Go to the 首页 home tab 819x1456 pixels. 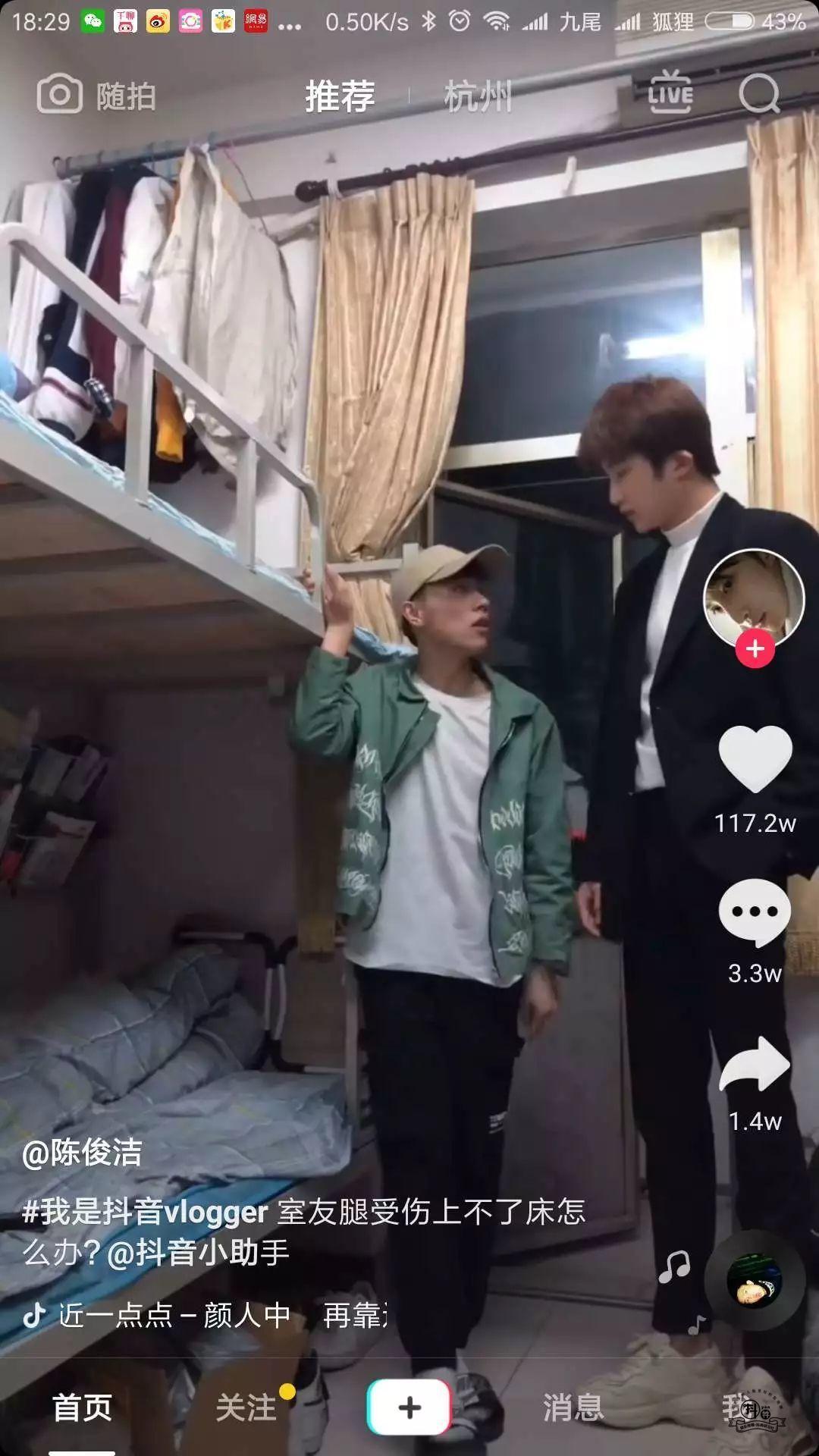pyautogui.click(x=82, y=1407)
